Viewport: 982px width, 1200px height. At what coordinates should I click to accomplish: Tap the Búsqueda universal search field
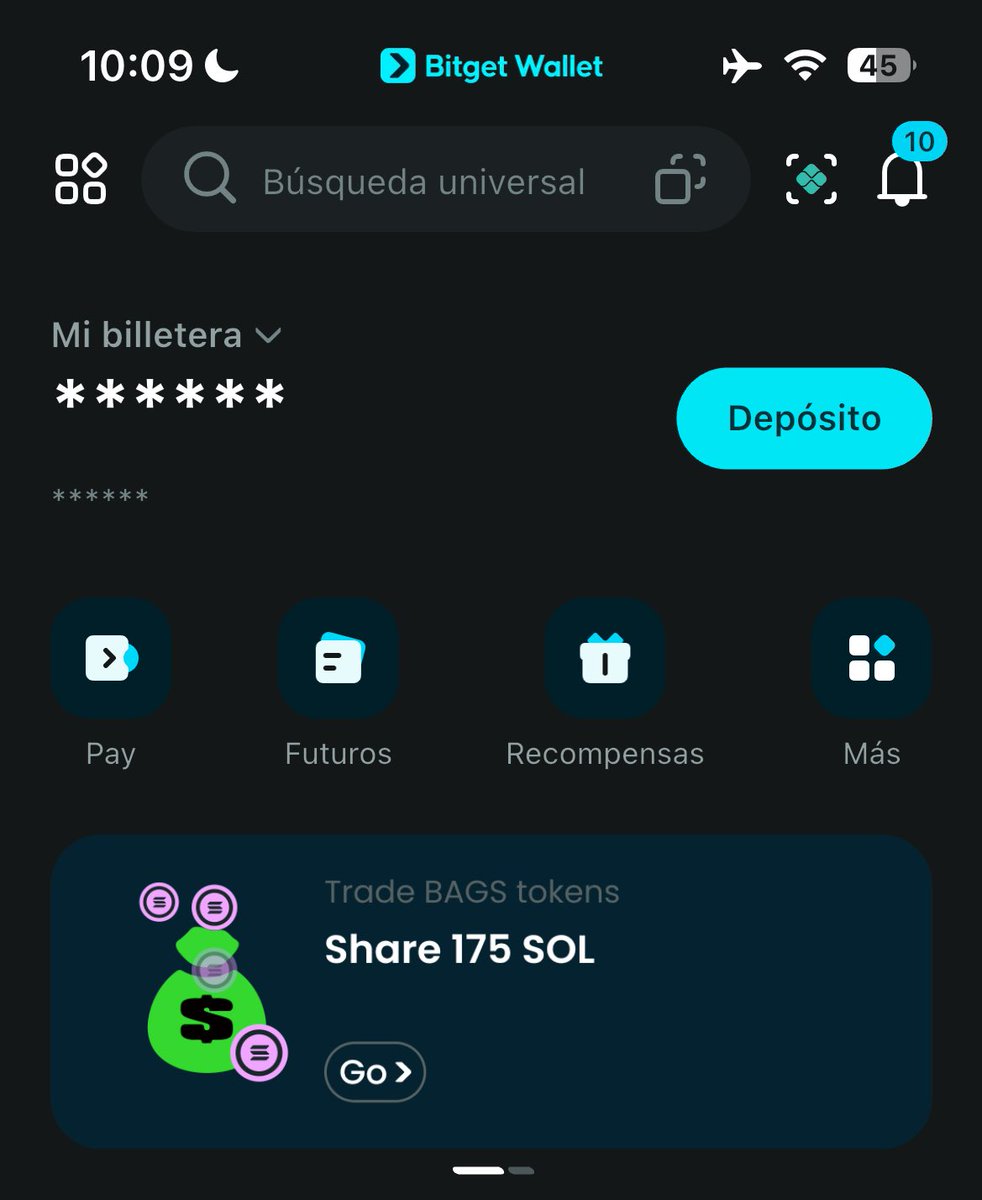pyautogui.click(x=423, y=182)
